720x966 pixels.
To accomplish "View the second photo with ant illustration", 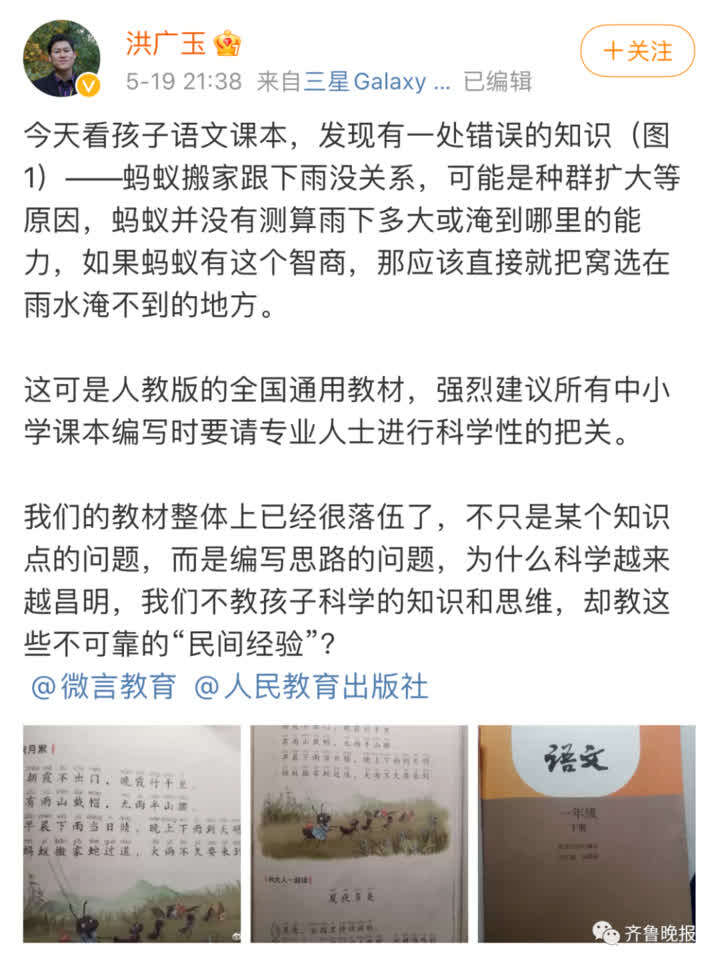I will (359, 834).
